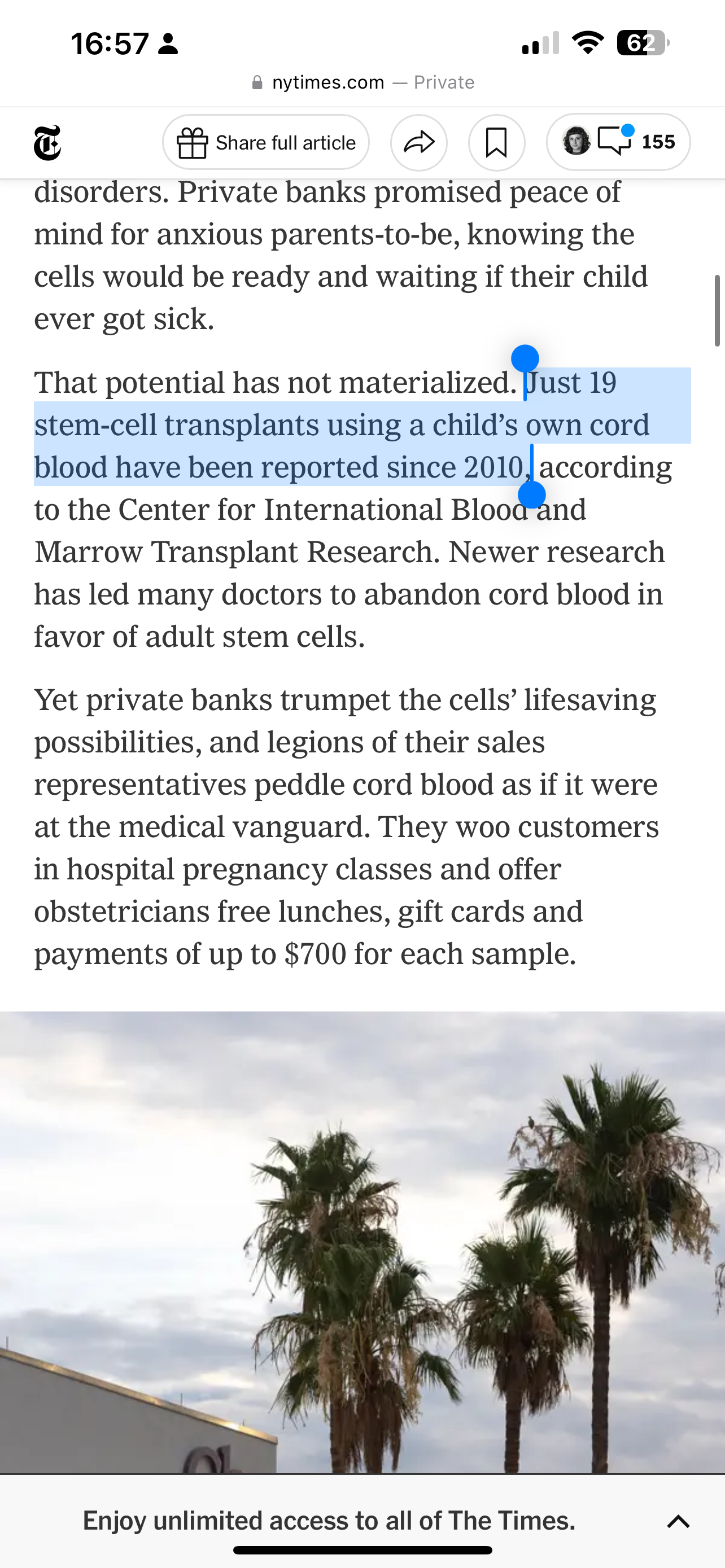Expand the unlimited access banner
The width and height of the screenshot is (725, 1568).
(x=678, y=1521)
